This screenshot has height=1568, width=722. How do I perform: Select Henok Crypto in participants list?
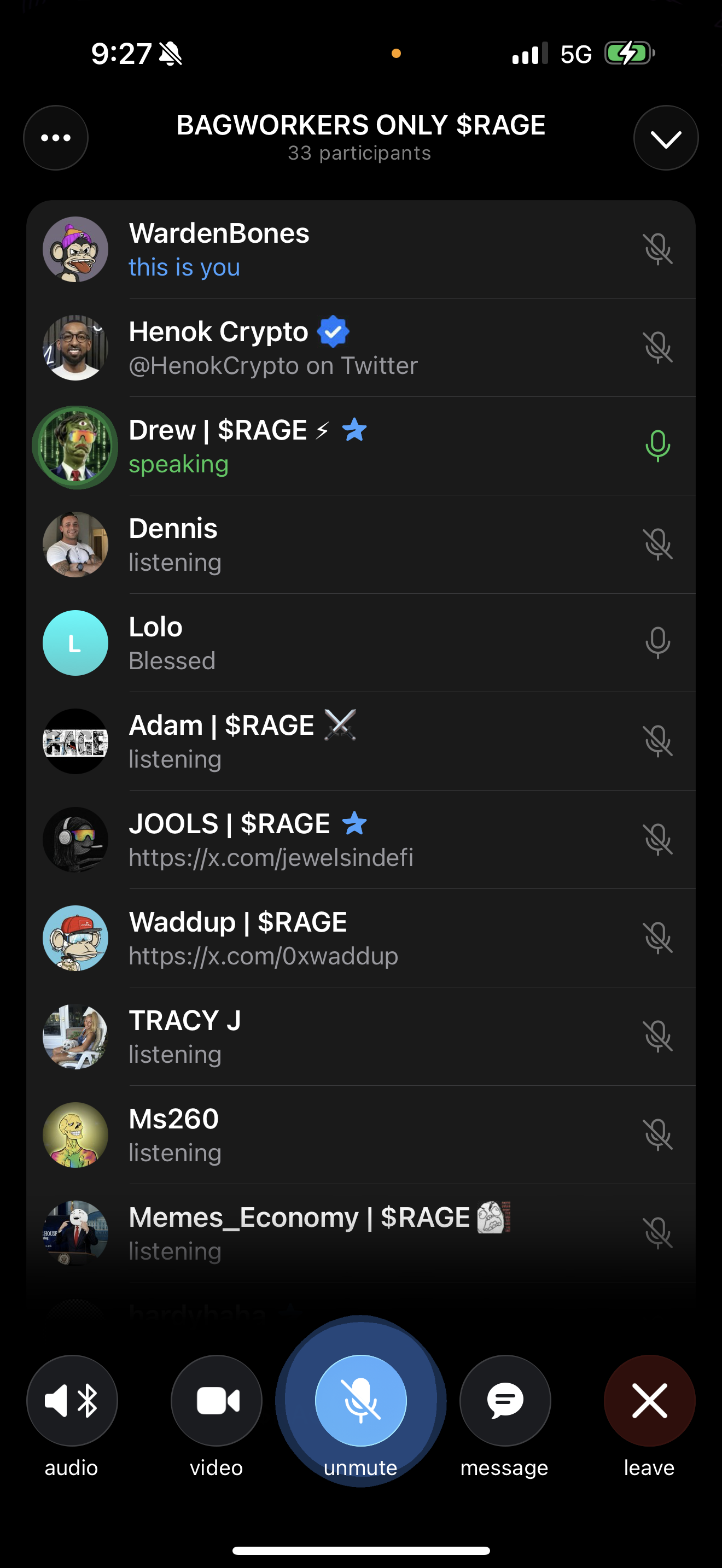pyautogui.click(x=360, y=348)
